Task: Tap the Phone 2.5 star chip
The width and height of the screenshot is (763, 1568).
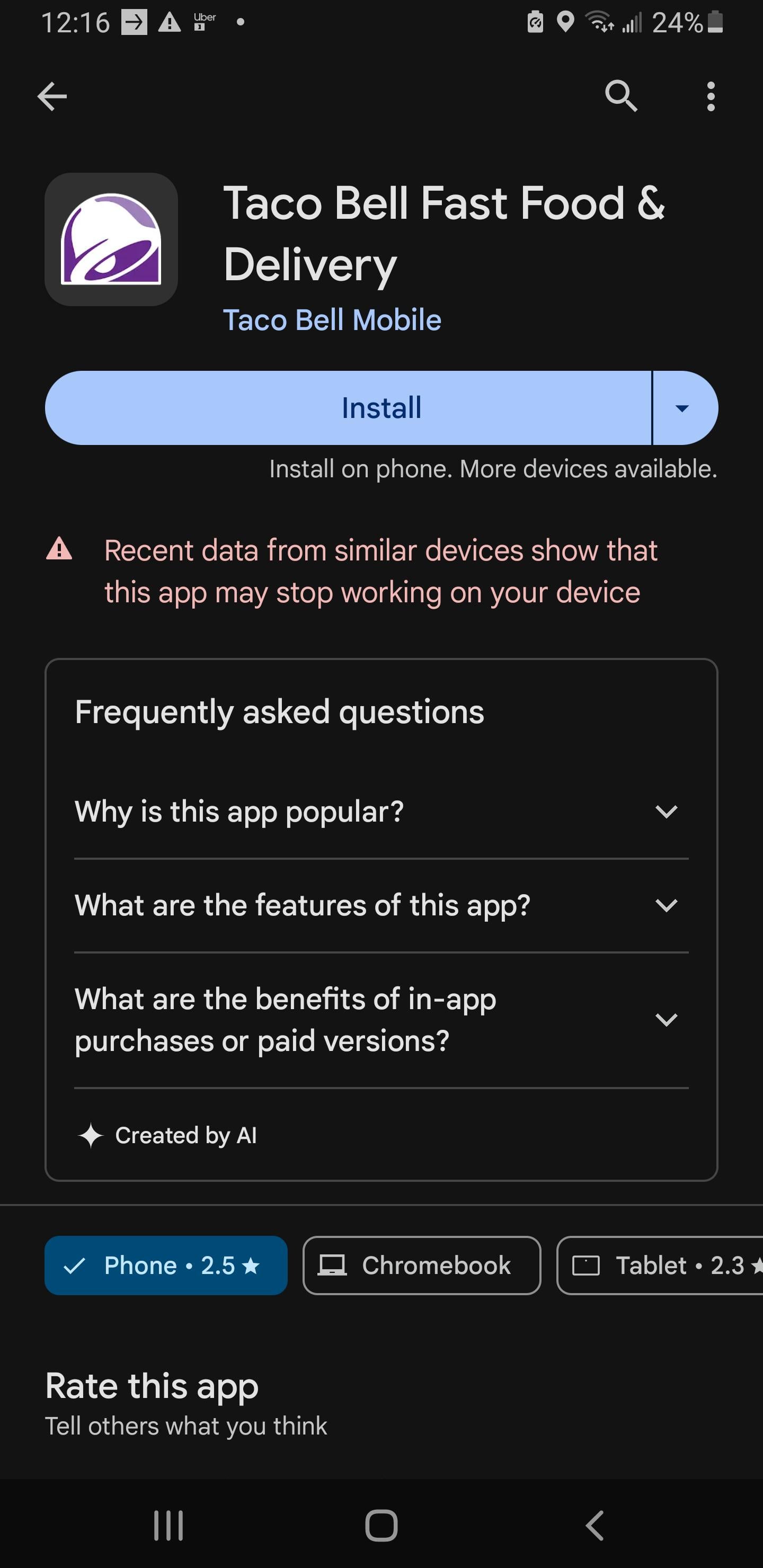Action: pyautogui.click(x=166, y=1266)
